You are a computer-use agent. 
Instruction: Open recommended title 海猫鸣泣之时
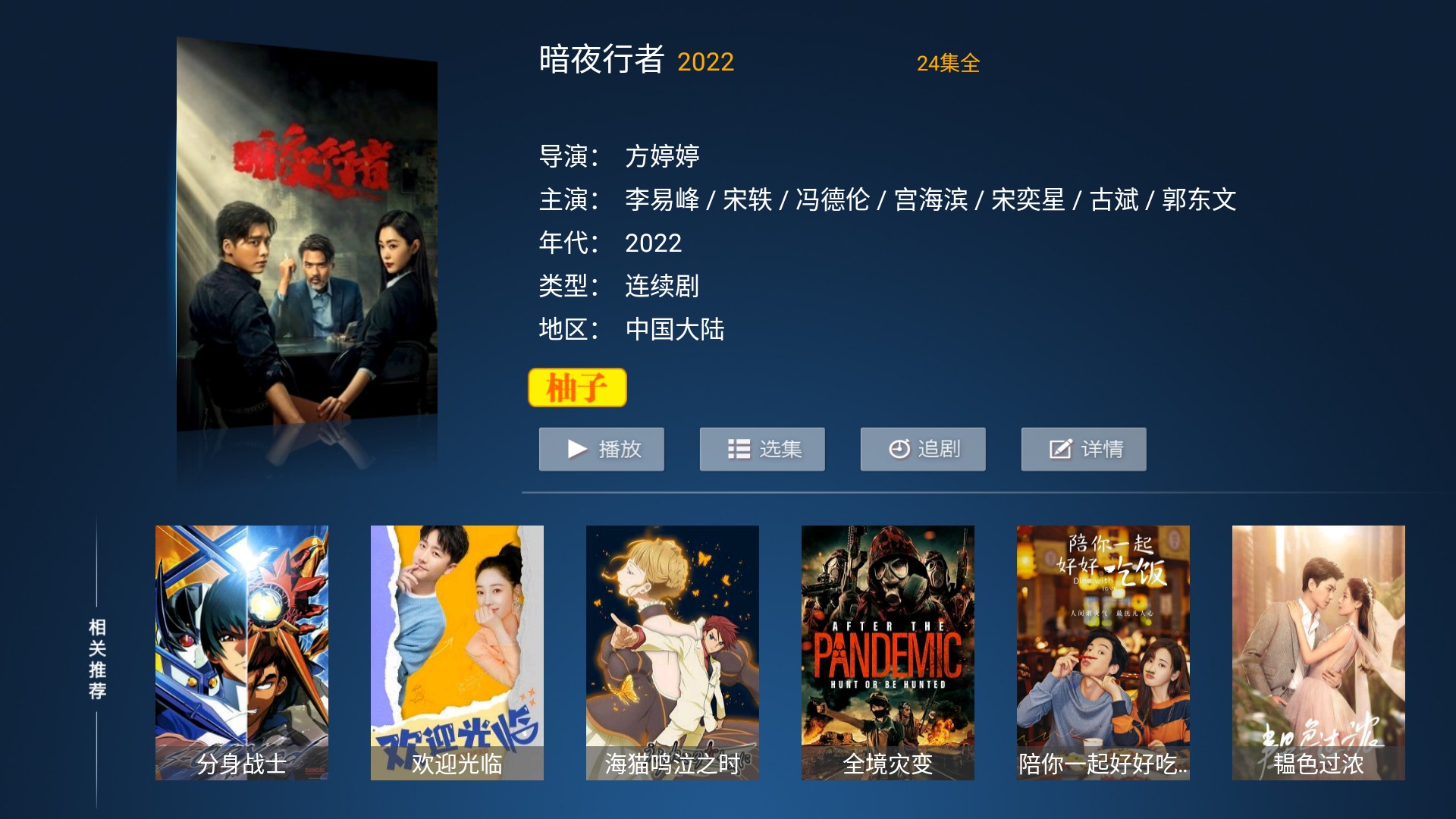[673, 652]
